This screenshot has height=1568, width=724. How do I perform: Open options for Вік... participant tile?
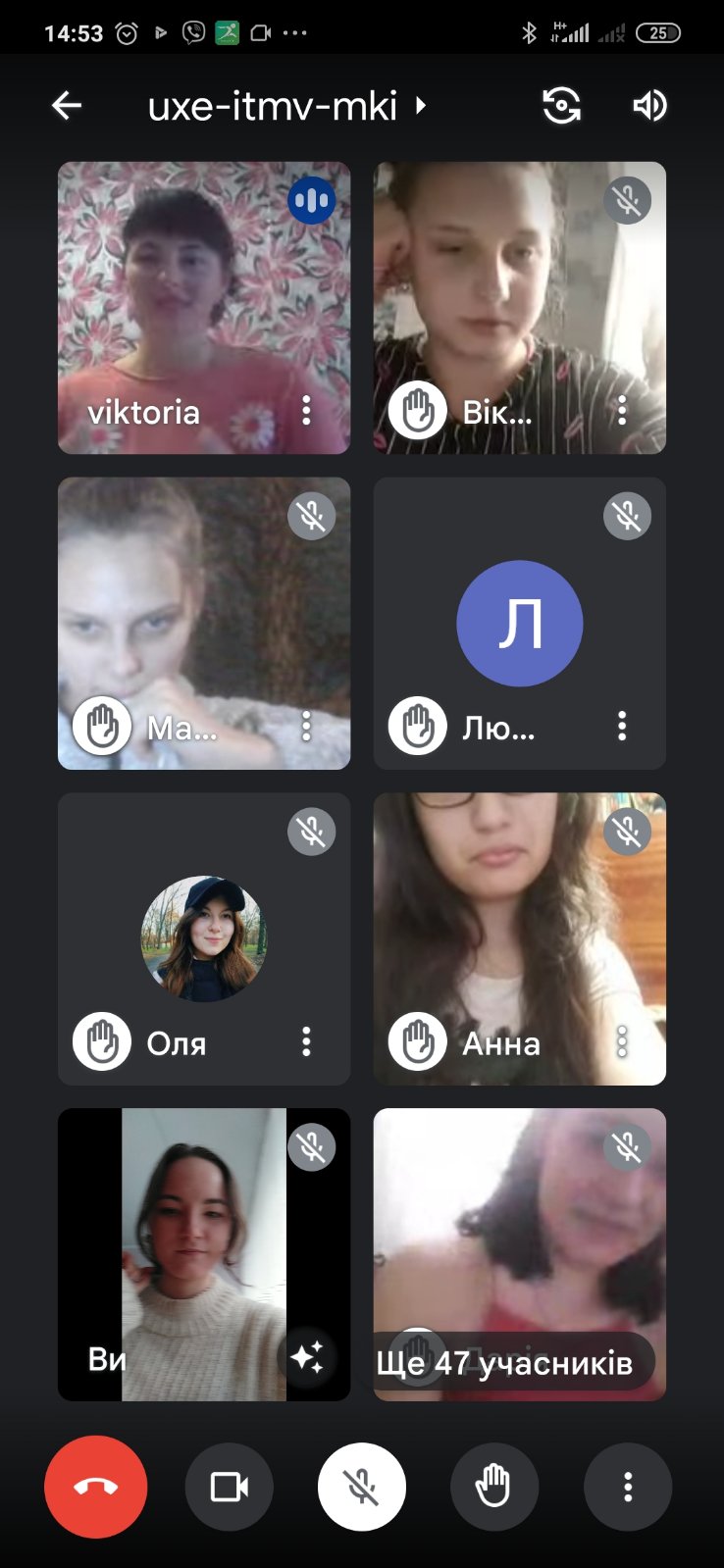(622, 410)
